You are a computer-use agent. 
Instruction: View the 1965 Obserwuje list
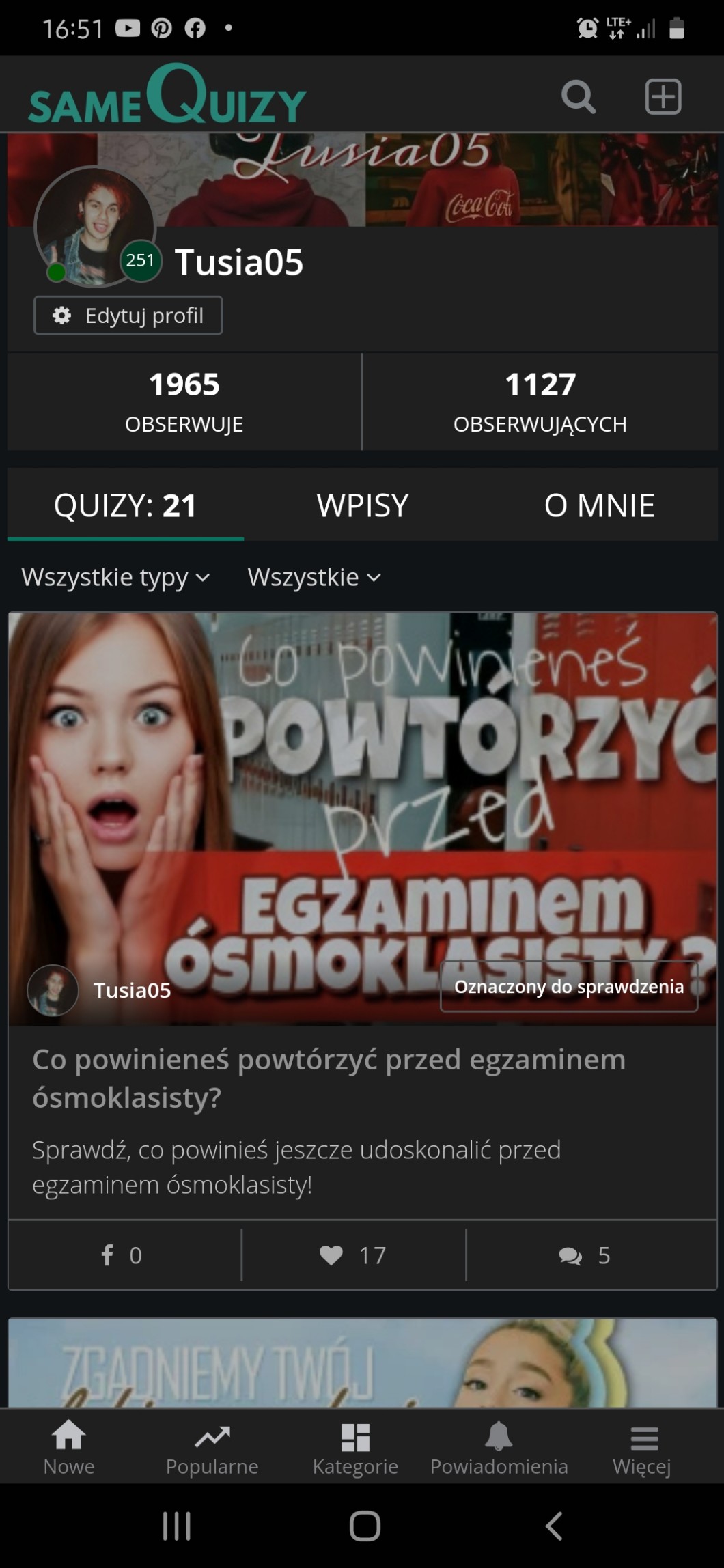[x=184, y=402]
